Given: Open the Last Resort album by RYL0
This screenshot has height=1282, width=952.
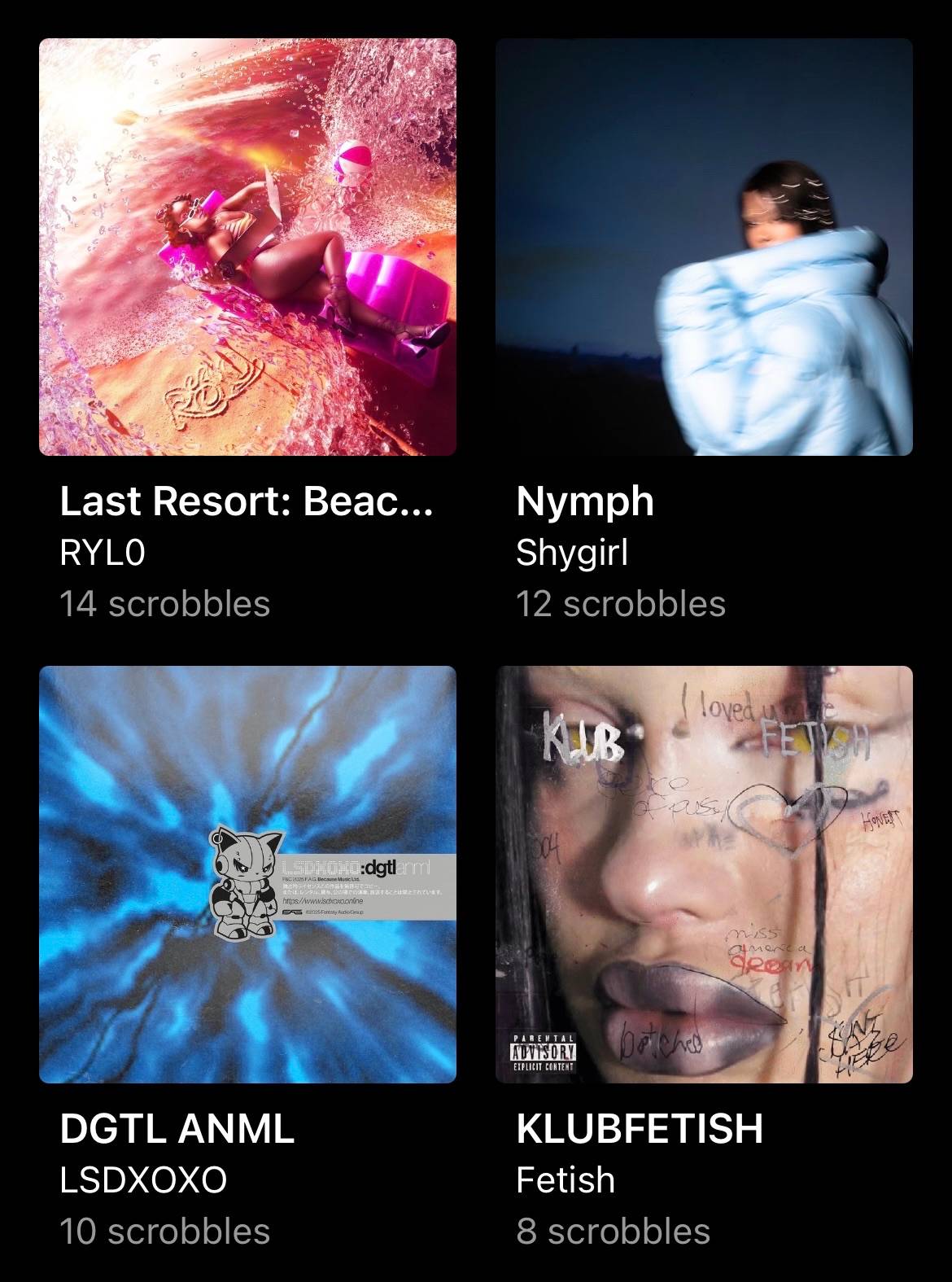Looking at the screenshot, I should click(247, 247).
